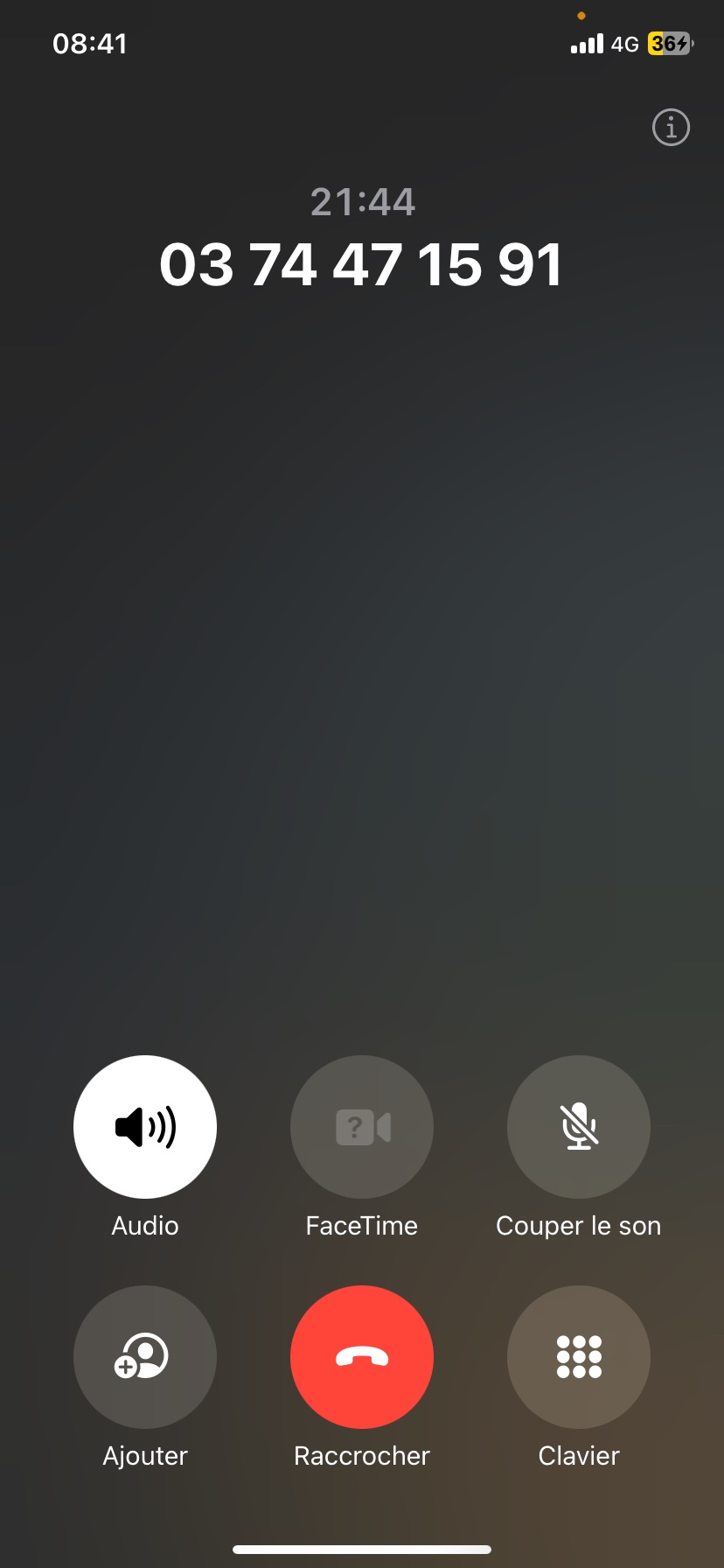This screenshot has width=724, height=1568.
Task: Tap Ajouter to add a call
Action: (145, 1356)
